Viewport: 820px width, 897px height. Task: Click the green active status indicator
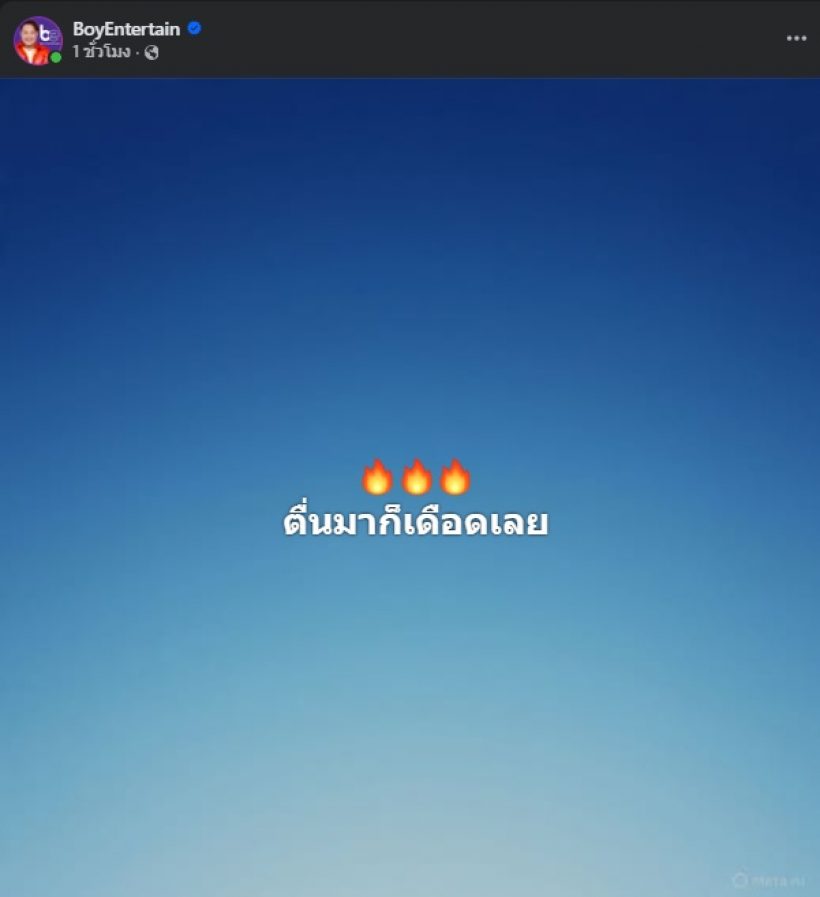tap(57, 57)
